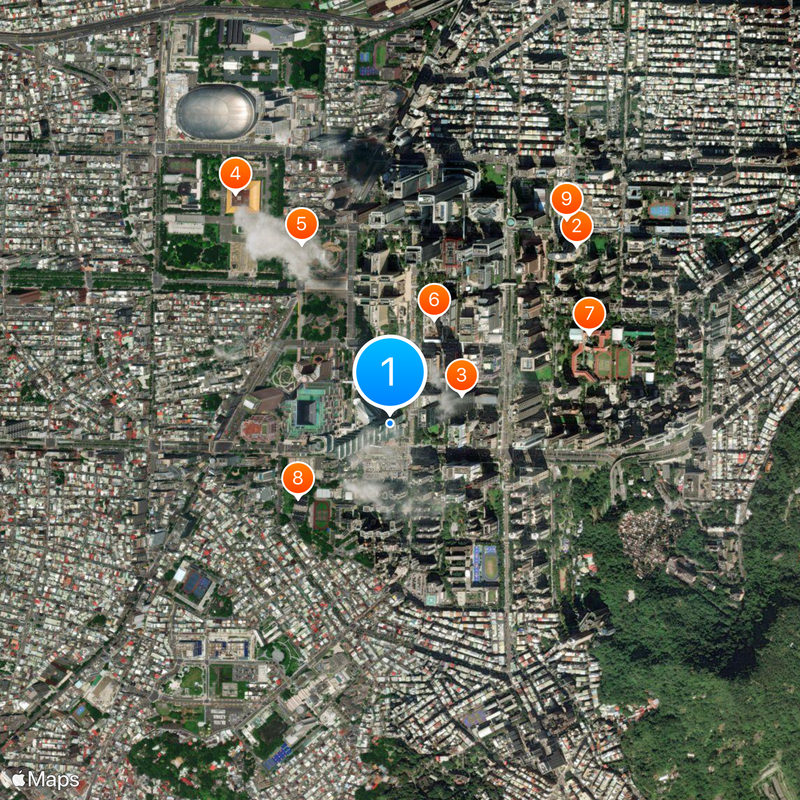
Task: Select the large blue pin numbered 1
Action: [390, 372]
